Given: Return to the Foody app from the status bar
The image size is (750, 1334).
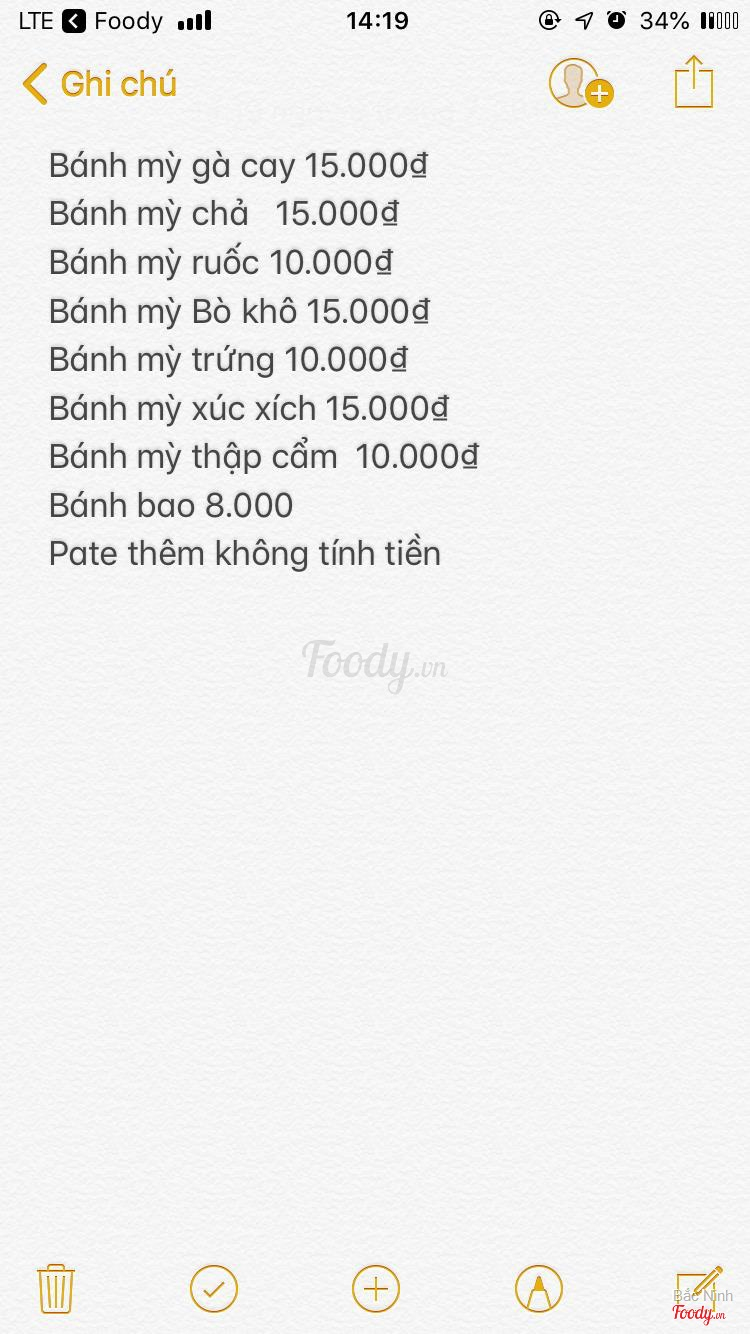Looking at the screenshot, I should click(113, 21).
